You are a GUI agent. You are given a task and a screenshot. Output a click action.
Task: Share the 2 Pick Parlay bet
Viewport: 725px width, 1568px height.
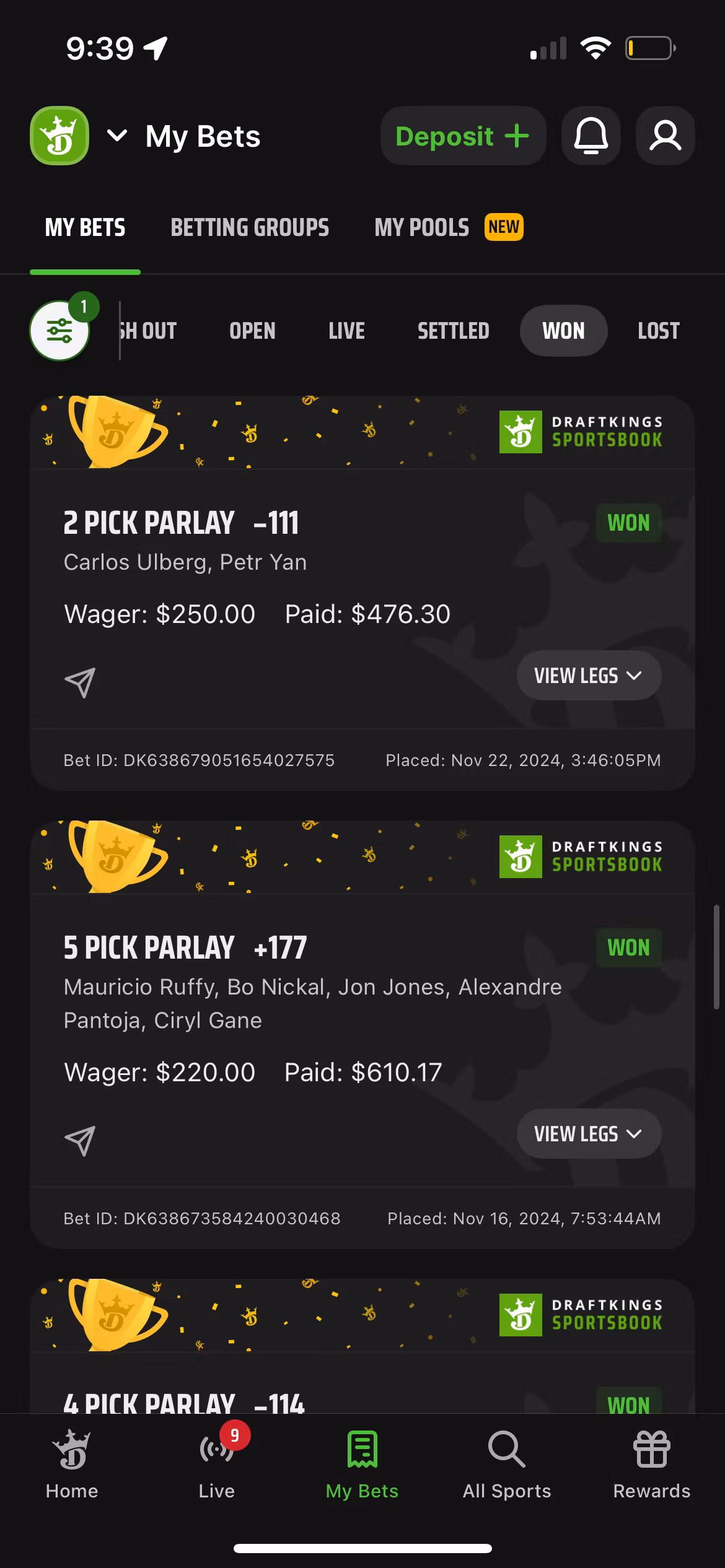[x=80, y=682]
